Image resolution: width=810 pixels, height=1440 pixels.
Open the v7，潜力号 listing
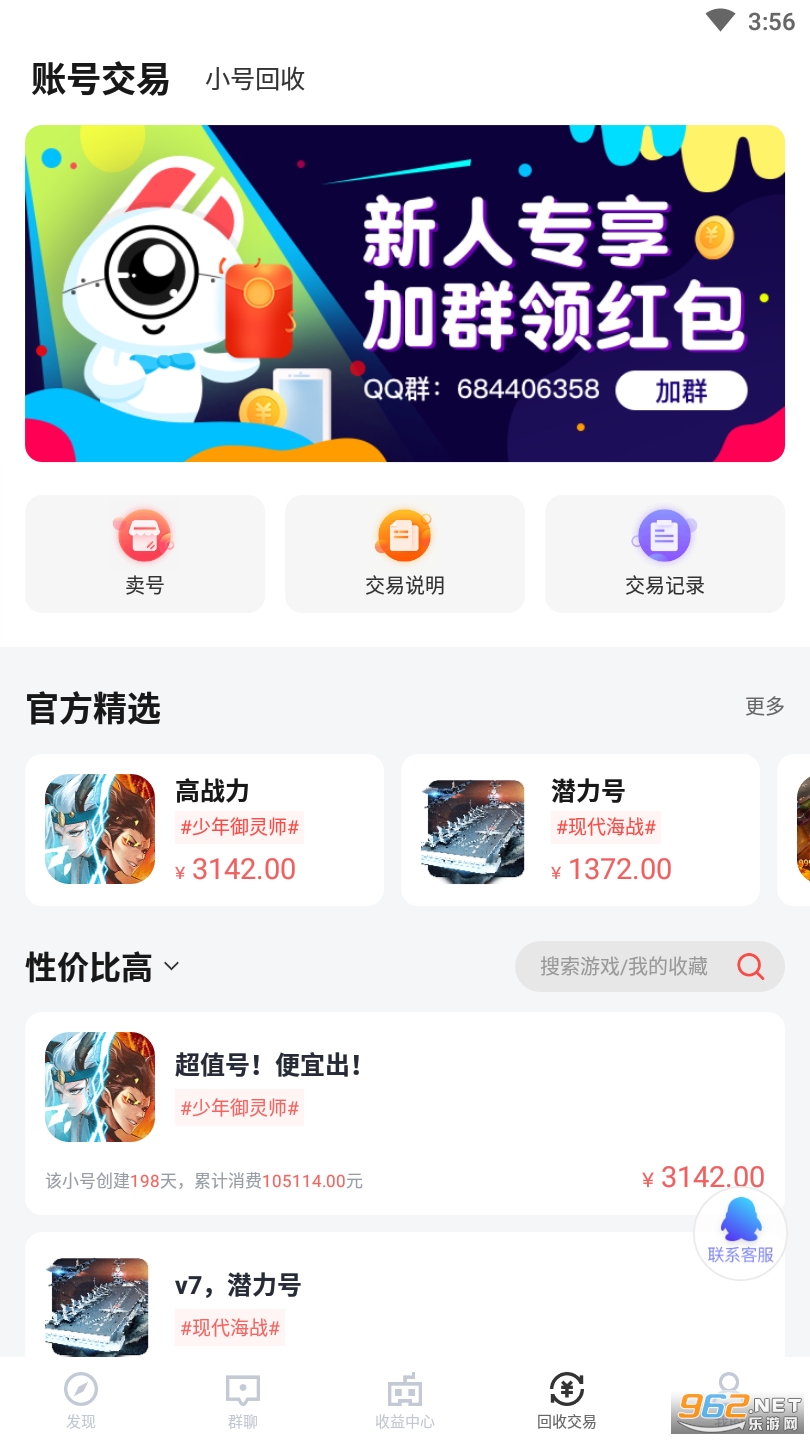coord(404,1300)
